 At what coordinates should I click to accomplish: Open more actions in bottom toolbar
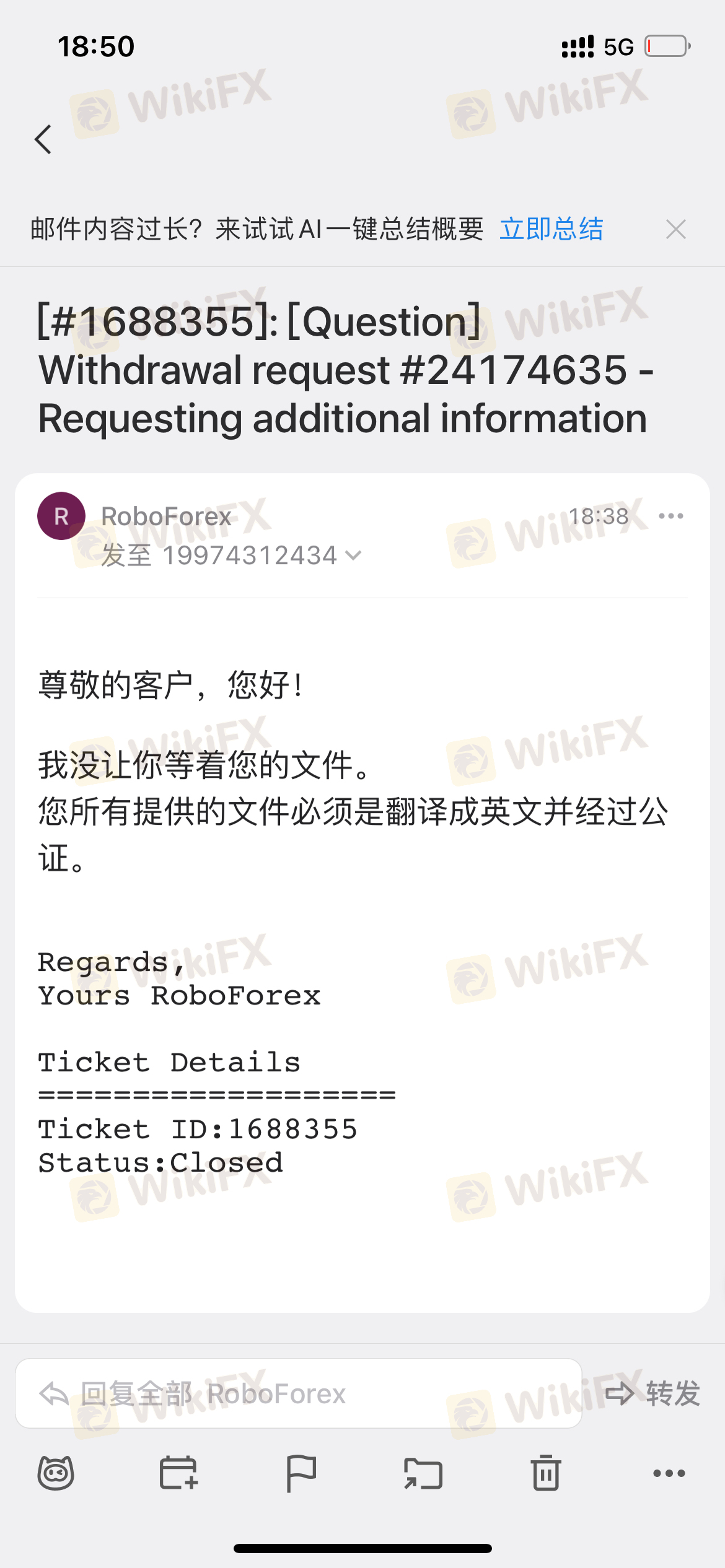(x=669, y=1473)
